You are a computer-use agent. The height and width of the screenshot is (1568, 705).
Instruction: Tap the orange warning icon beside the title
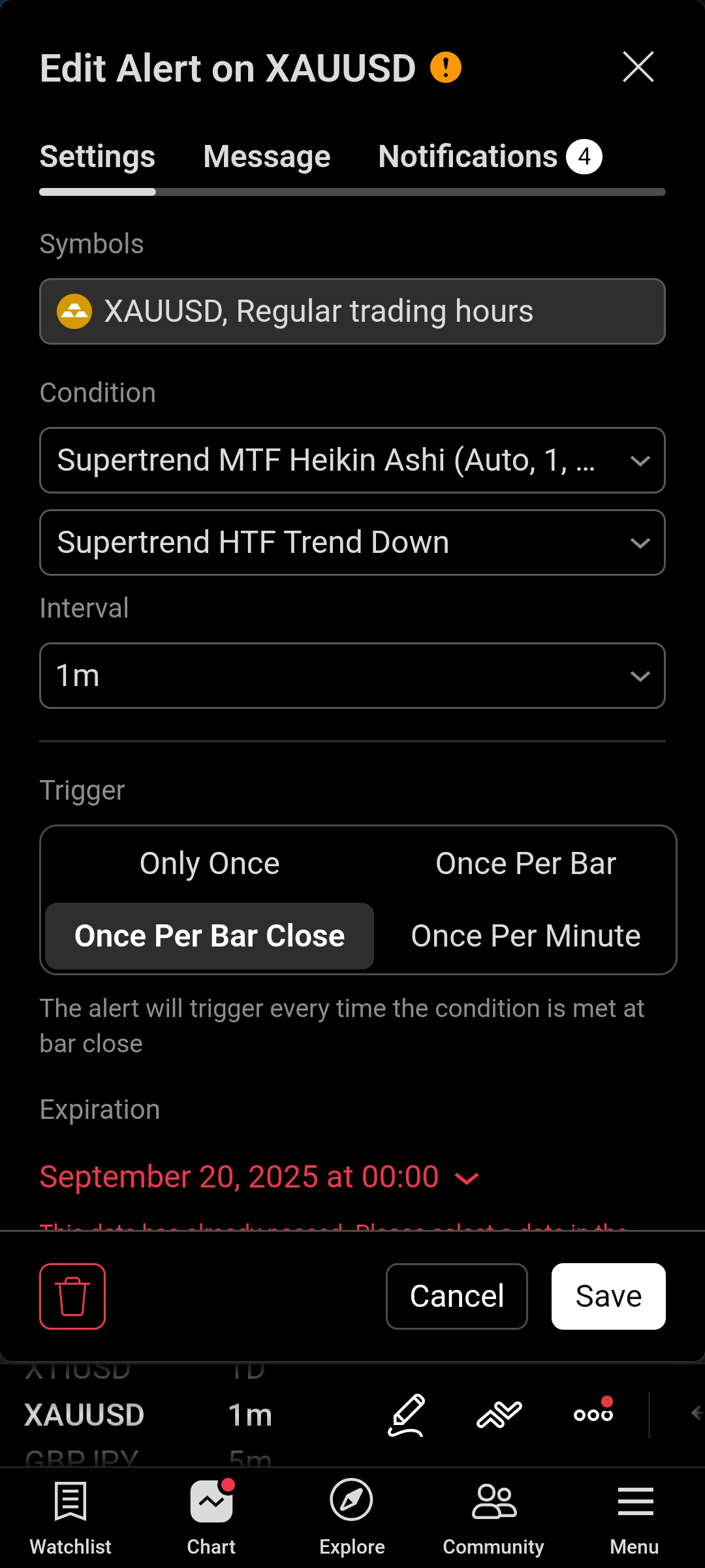click(x=446, y=67)
